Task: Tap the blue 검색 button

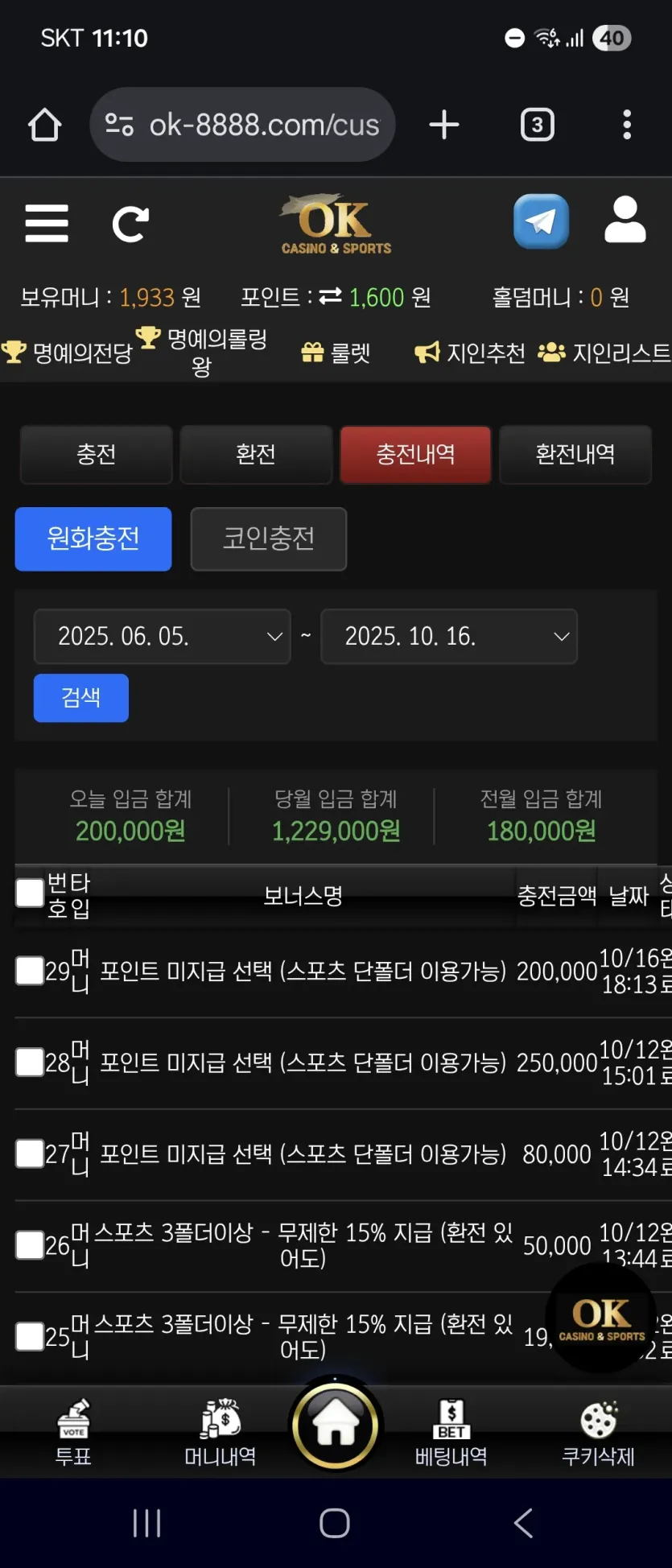Action: [81, 698]
